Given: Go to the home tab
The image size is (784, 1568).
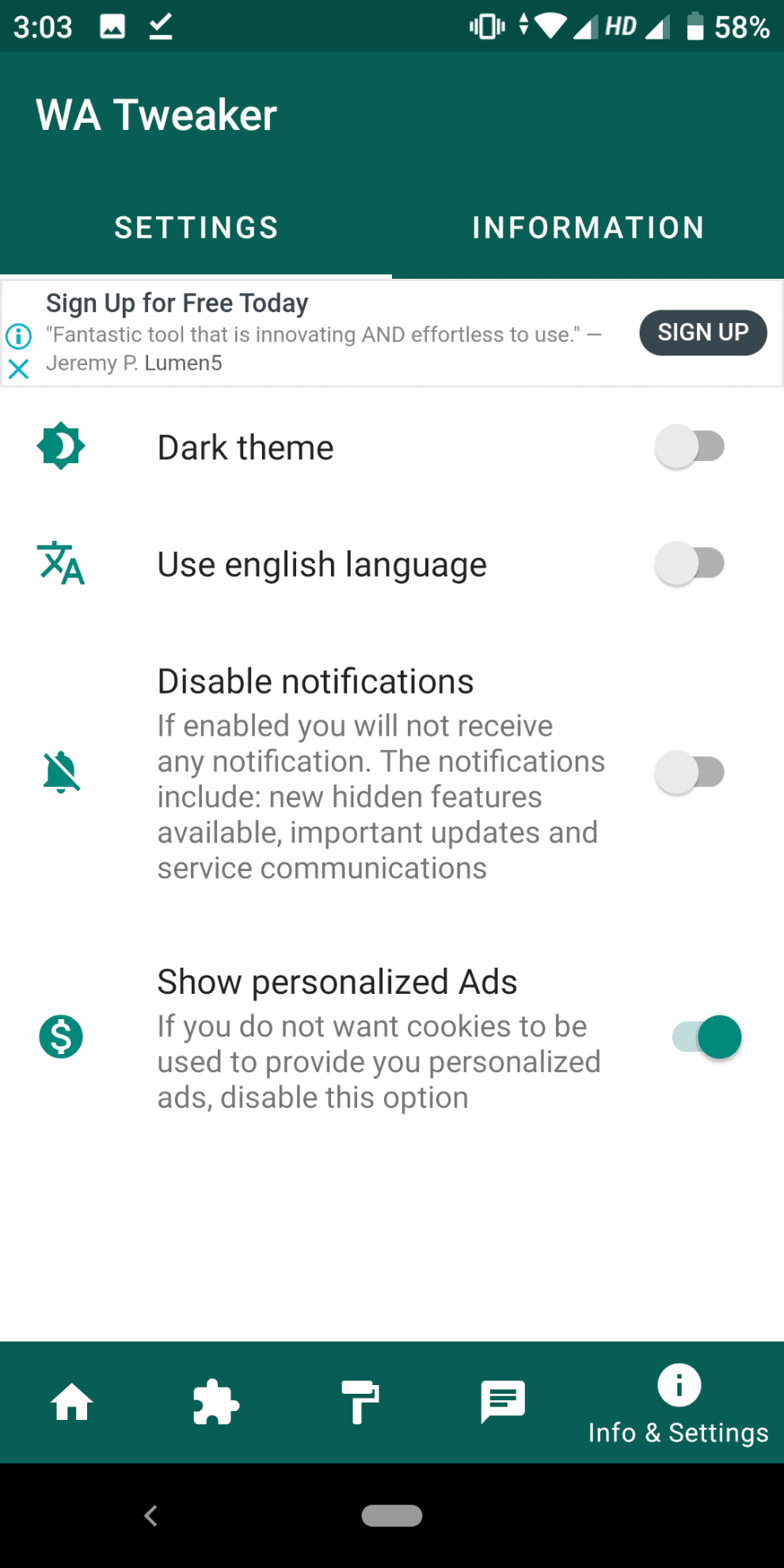Looking at the screenshot, I should coord(72,1402).
